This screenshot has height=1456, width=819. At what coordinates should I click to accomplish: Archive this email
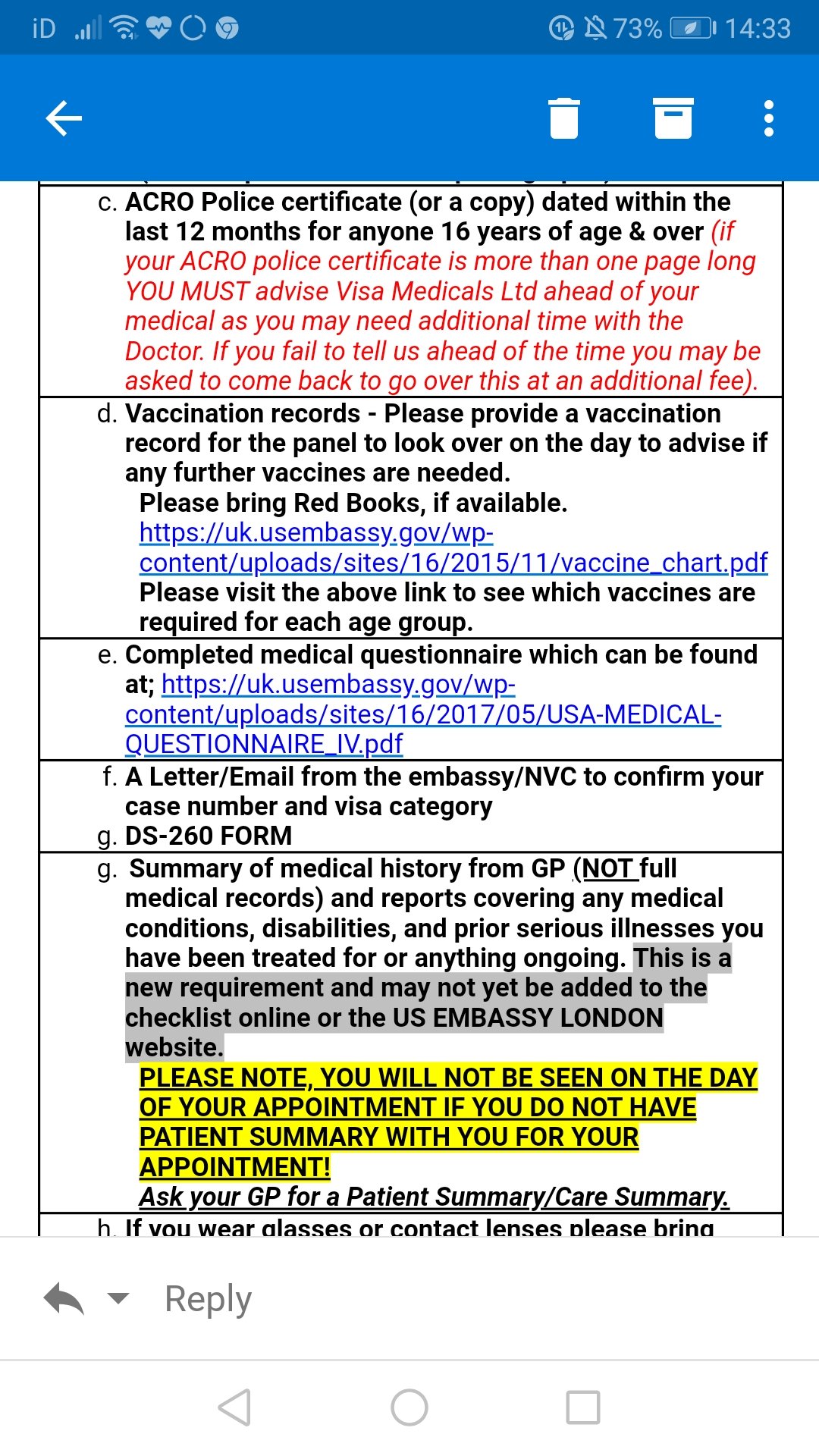(673, 118)
